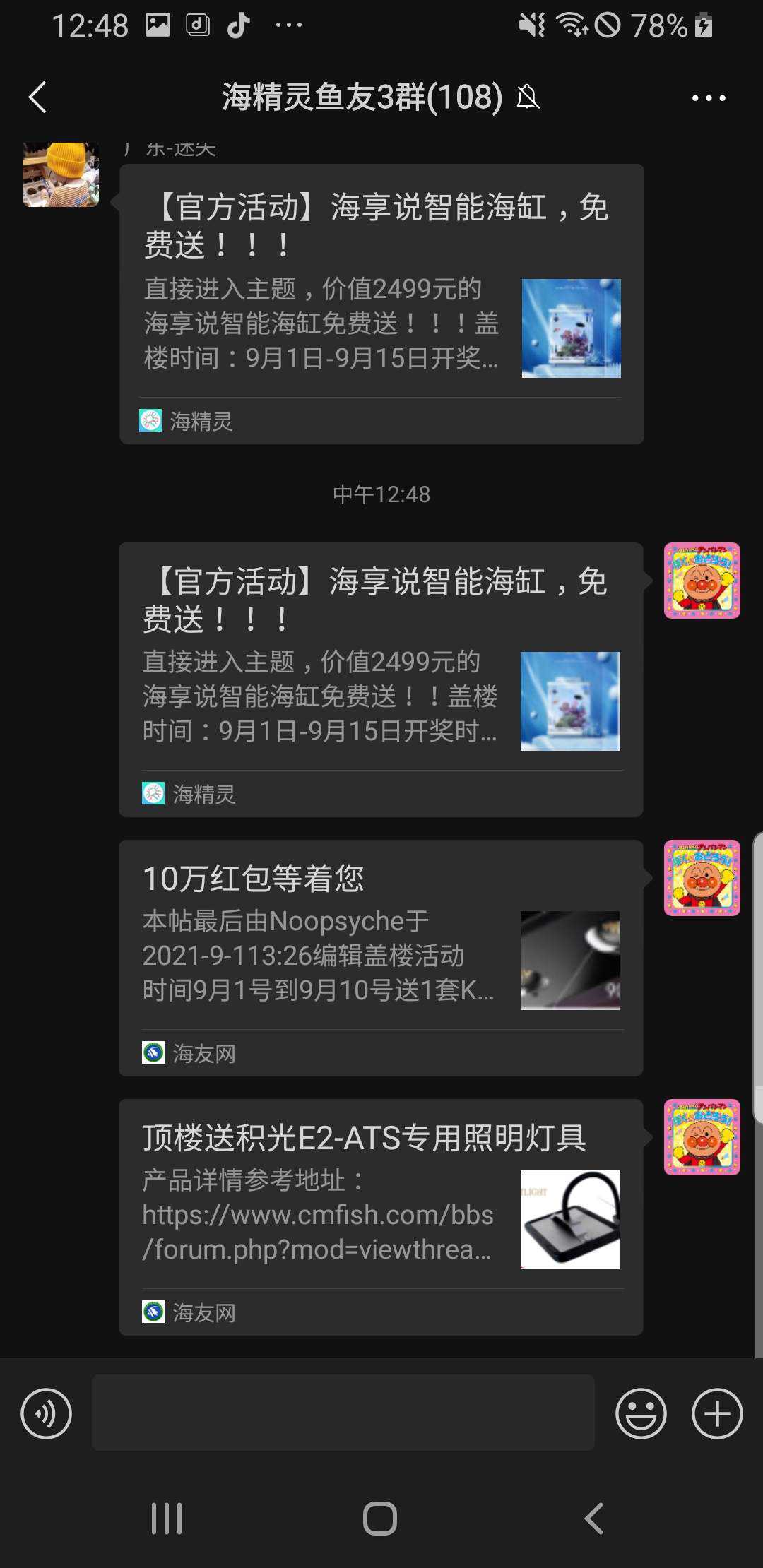Open the first 海享说智能海缸 shared link card
763x1568 pixels.
coord(381,304)
